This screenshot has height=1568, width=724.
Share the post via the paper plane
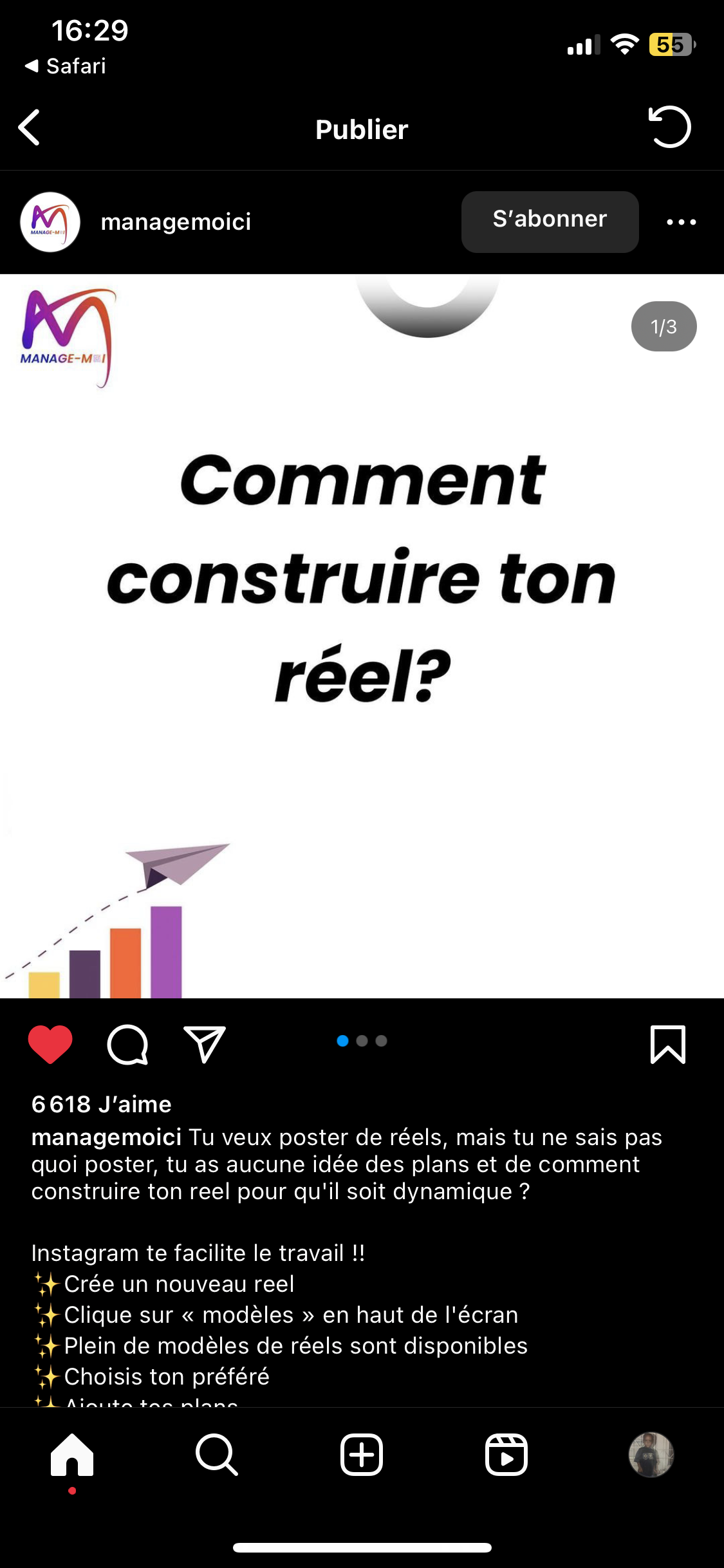tap(205, 1043)
